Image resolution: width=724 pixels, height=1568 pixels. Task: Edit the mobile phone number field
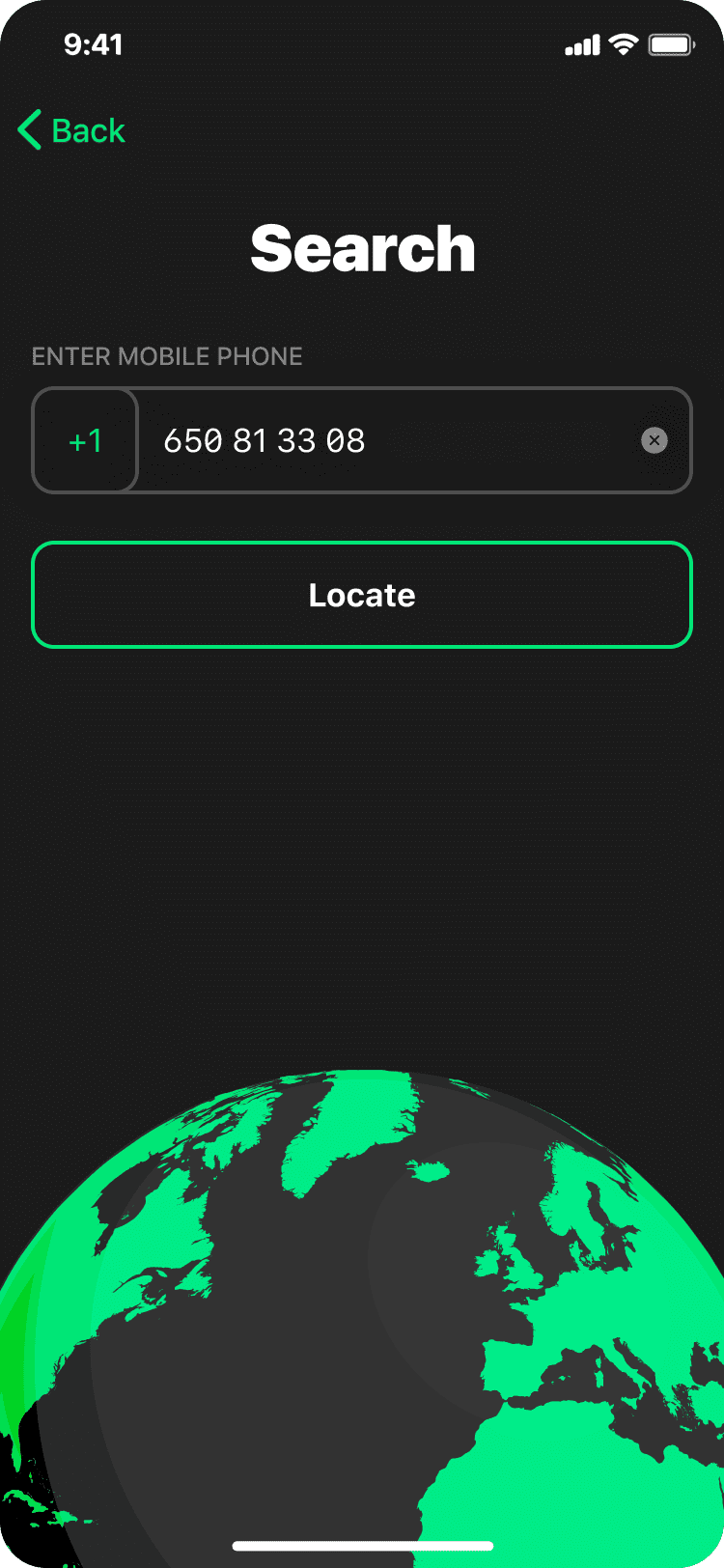tap(386, 441)
